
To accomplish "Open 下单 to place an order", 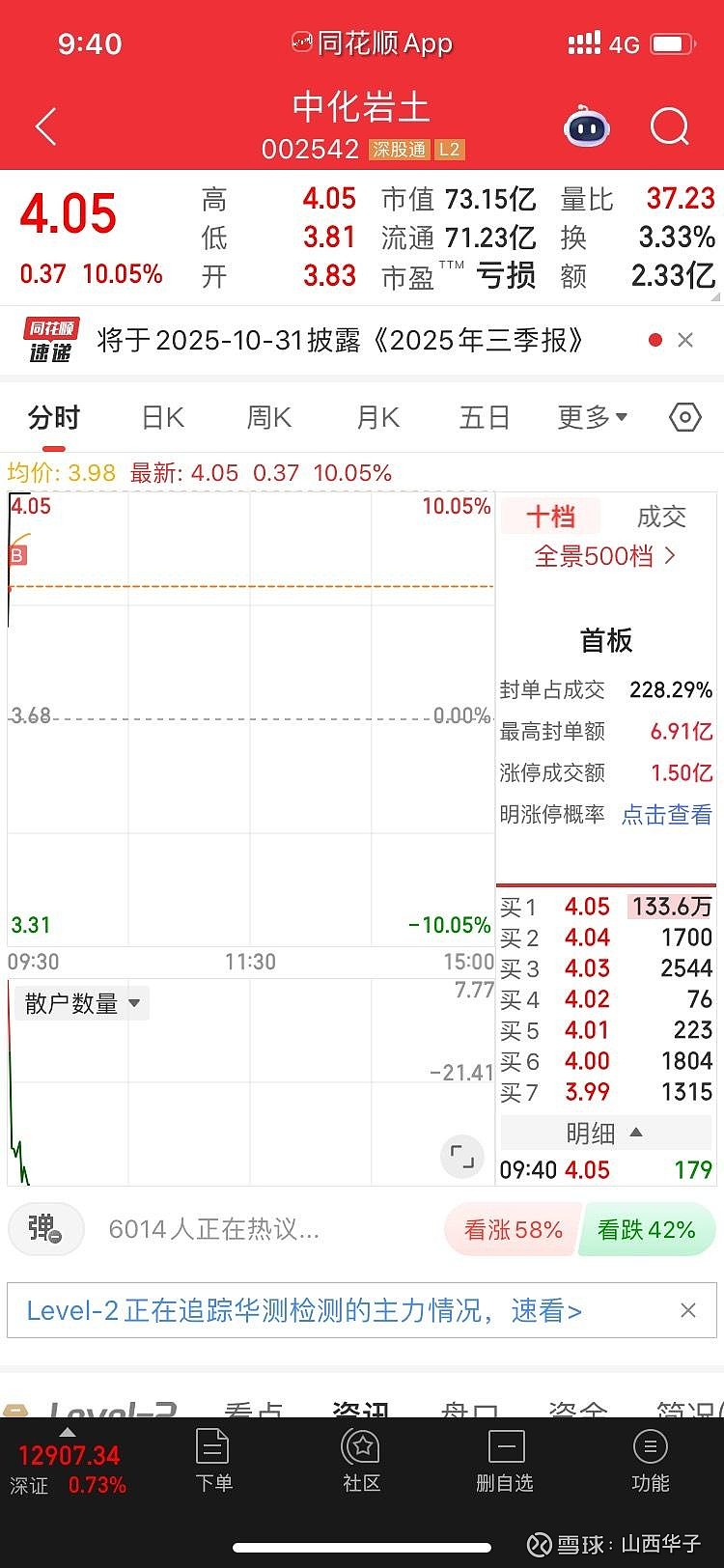I will pos(213,1461).
